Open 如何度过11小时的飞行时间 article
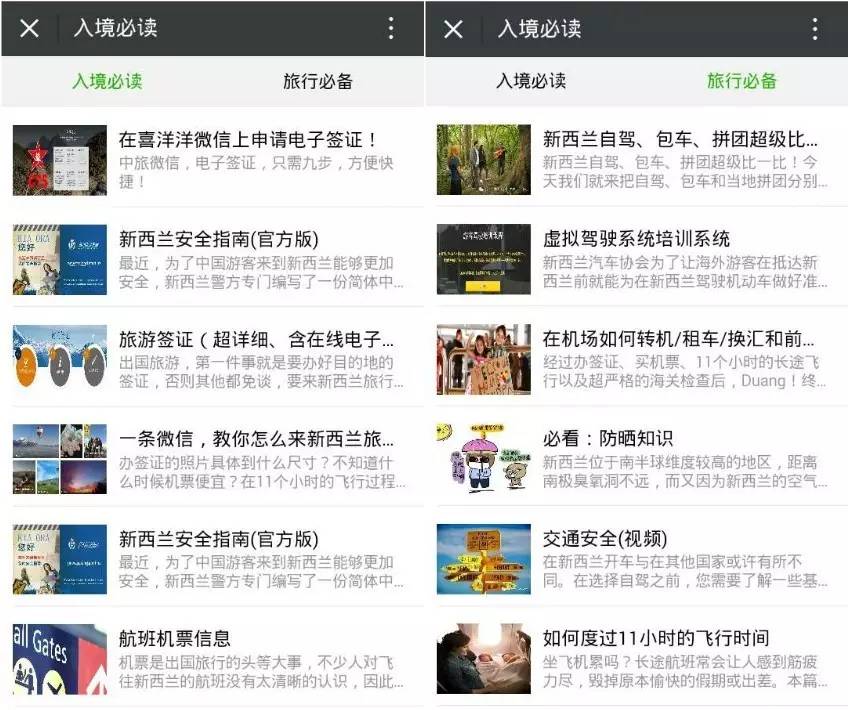Screen dimensions: 848x710 pos(655,638)
